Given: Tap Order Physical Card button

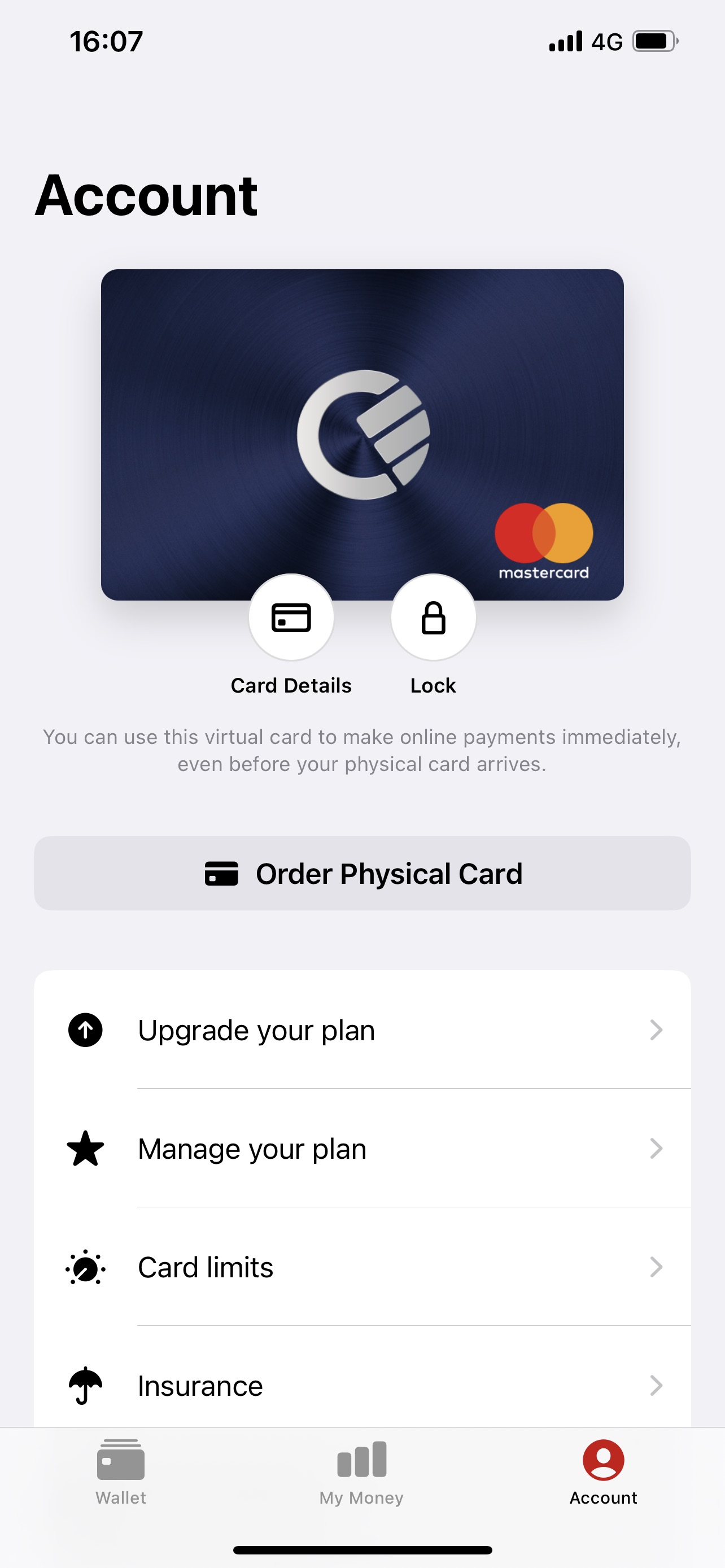Looking at the screenshot, I should pyautogui.click(x=362, y=874).
